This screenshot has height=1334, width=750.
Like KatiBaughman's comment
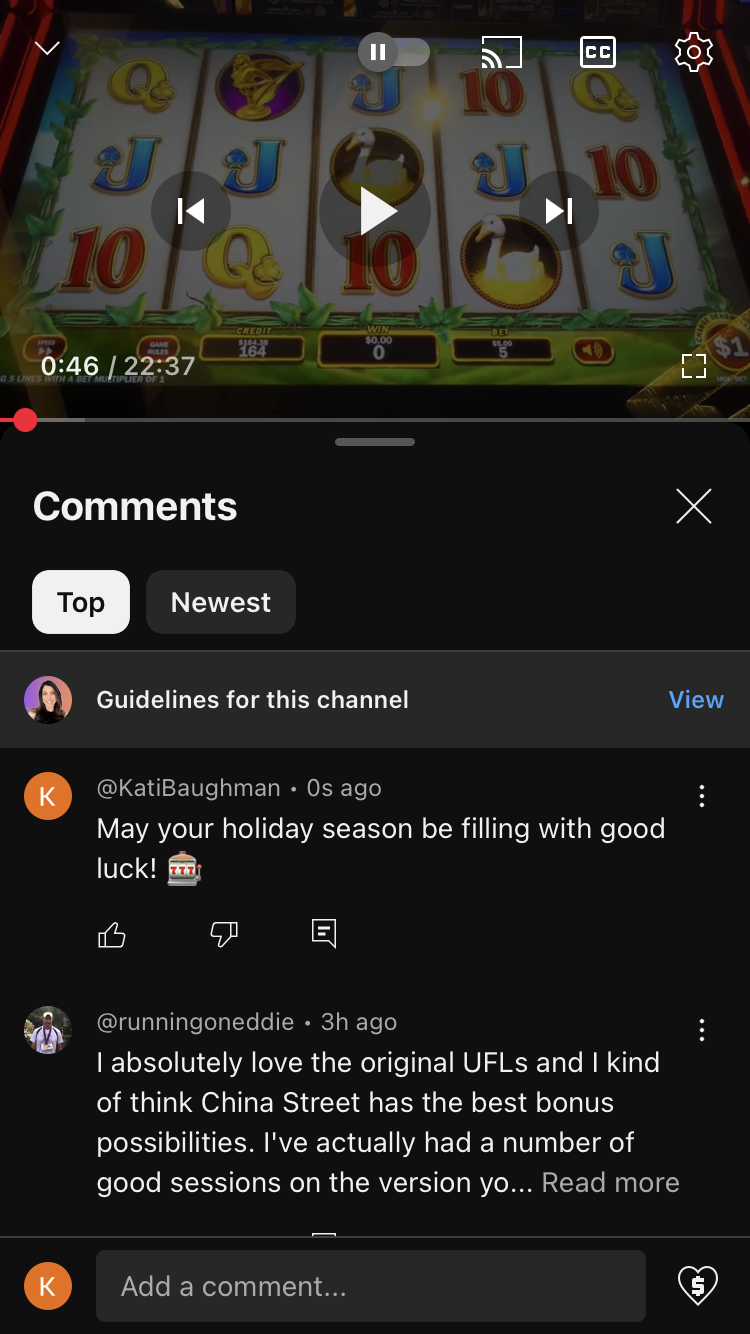click(x=112, y=935)
